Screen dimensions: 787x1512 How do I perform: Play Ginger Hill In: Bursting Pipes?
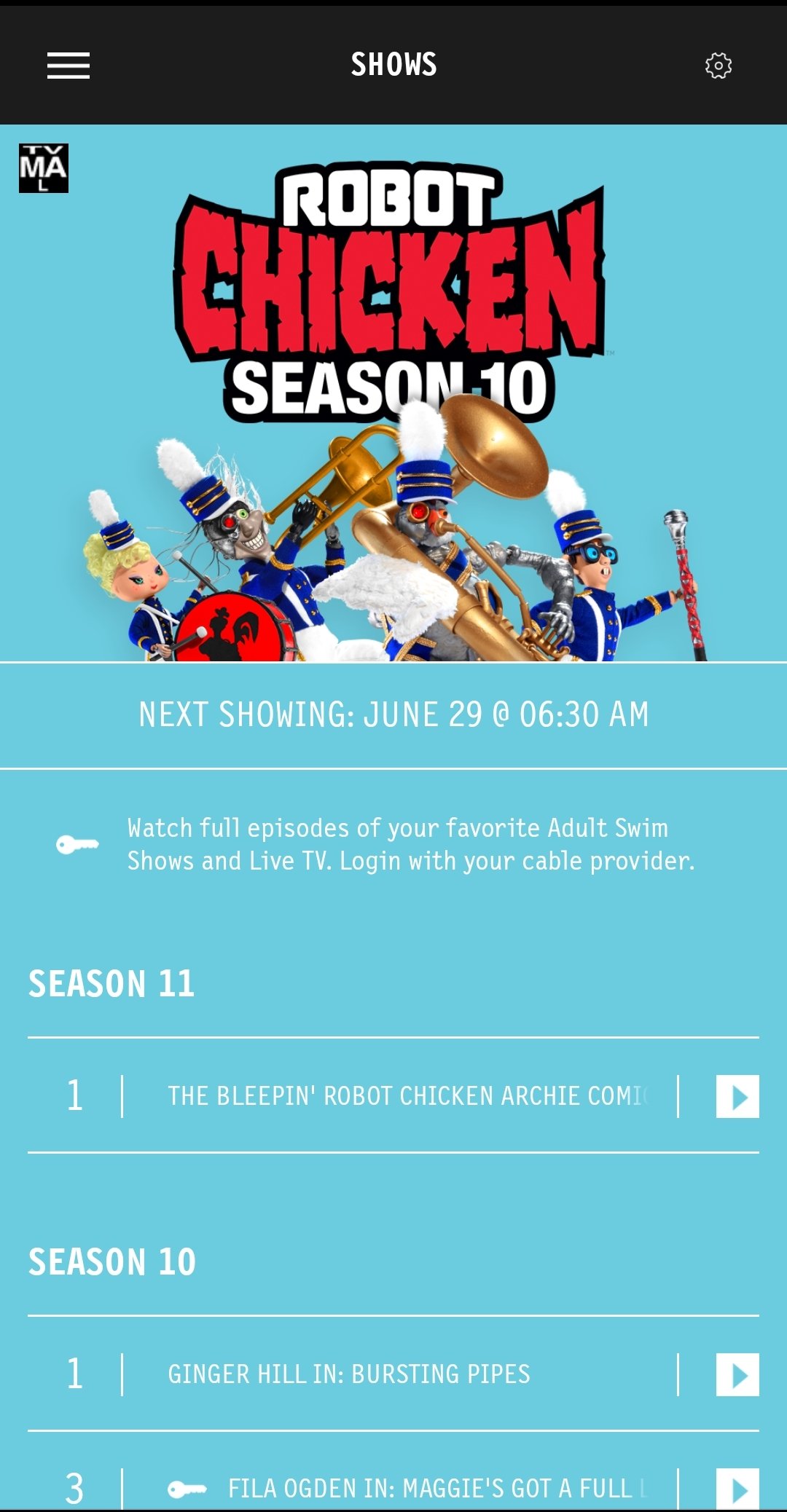[737, 1374]
